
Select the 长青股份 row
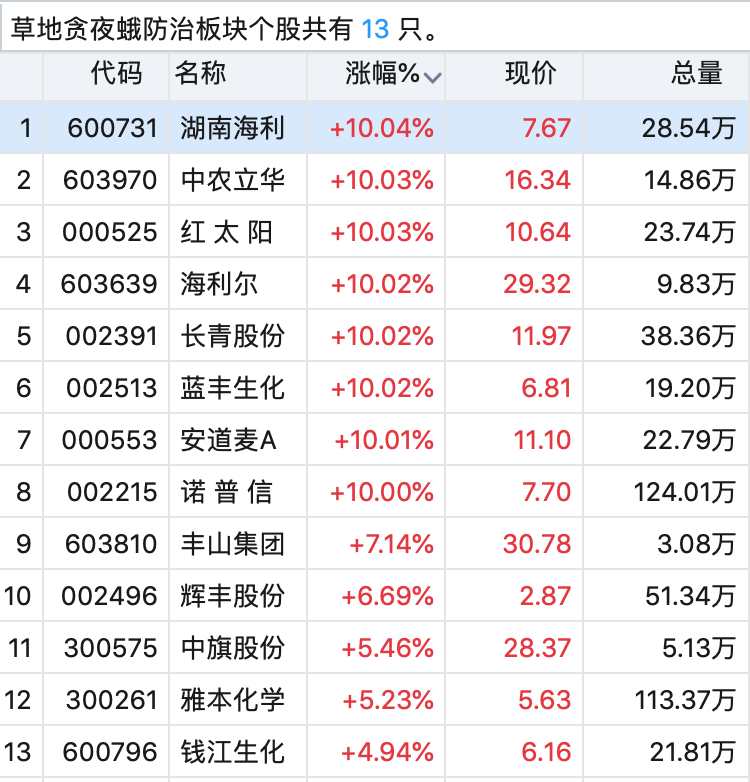tap(233, 336)
